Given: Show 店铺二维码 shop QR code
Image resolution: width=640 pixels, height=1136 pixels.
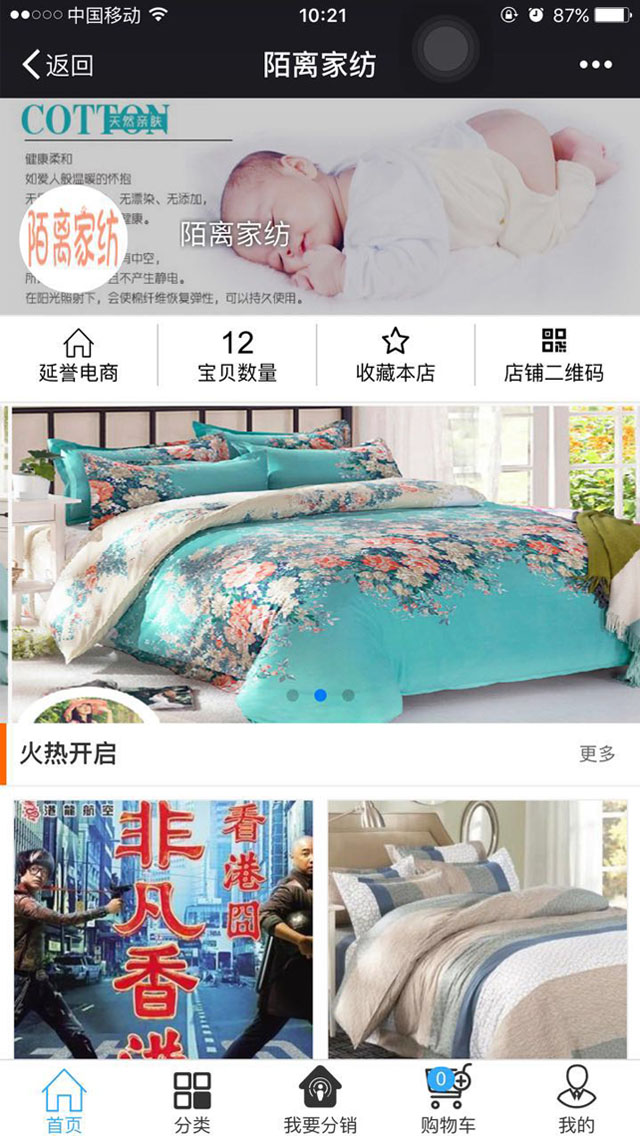Looking at the screenshot, I should click(x=554, y=356).
